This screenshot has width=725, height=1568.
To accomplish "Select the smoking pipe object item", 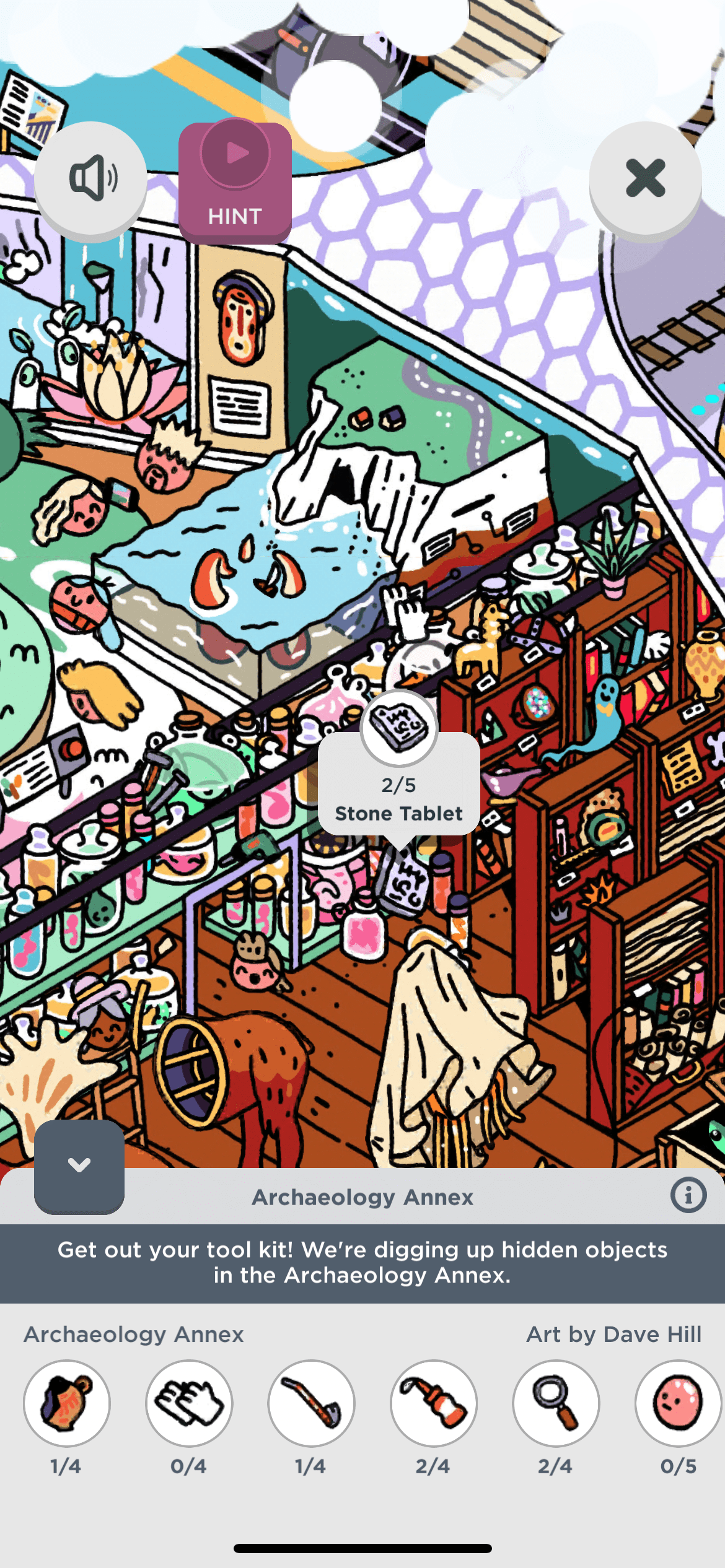I will [311, 1403].
